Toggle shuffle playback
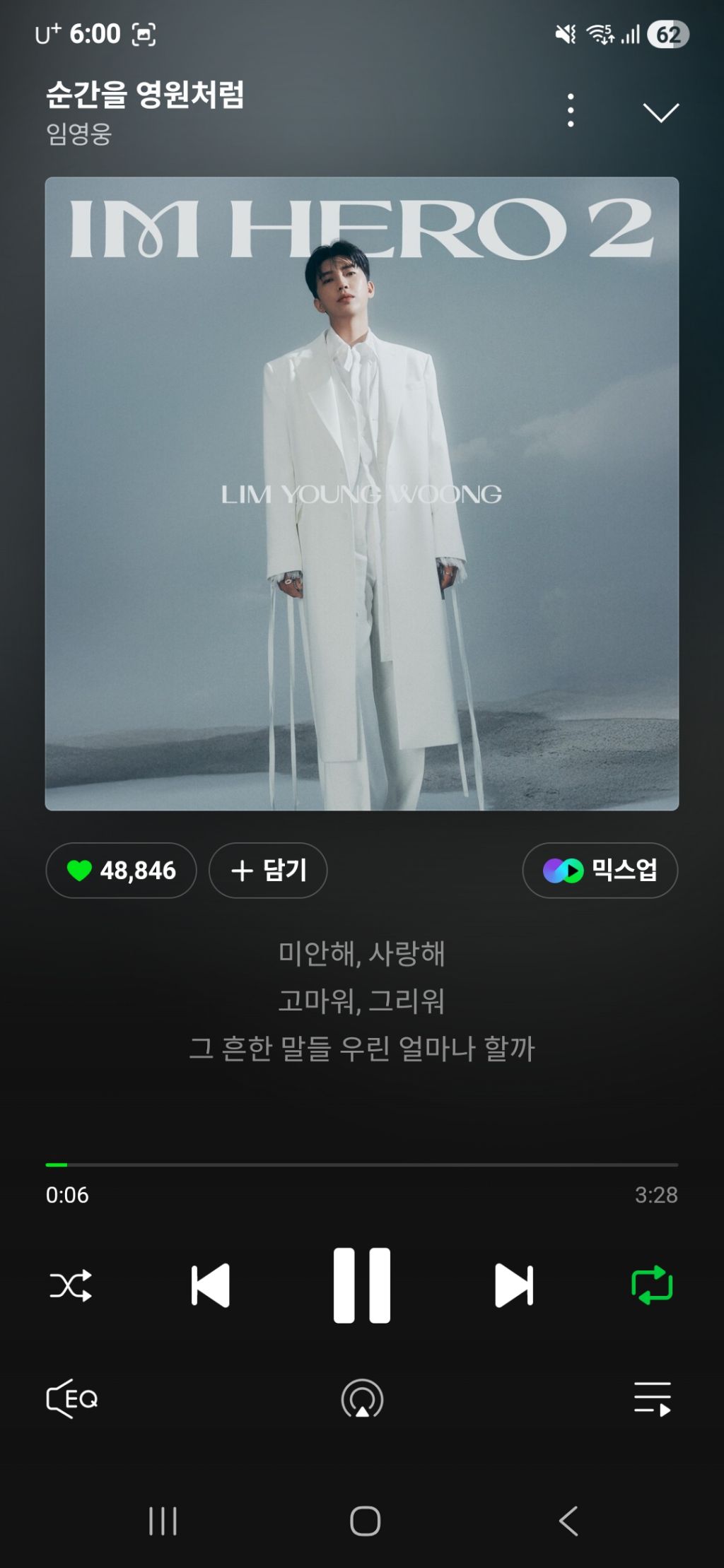The width and height of the screenshot is (724, 1568). [x=71, y=1285]
